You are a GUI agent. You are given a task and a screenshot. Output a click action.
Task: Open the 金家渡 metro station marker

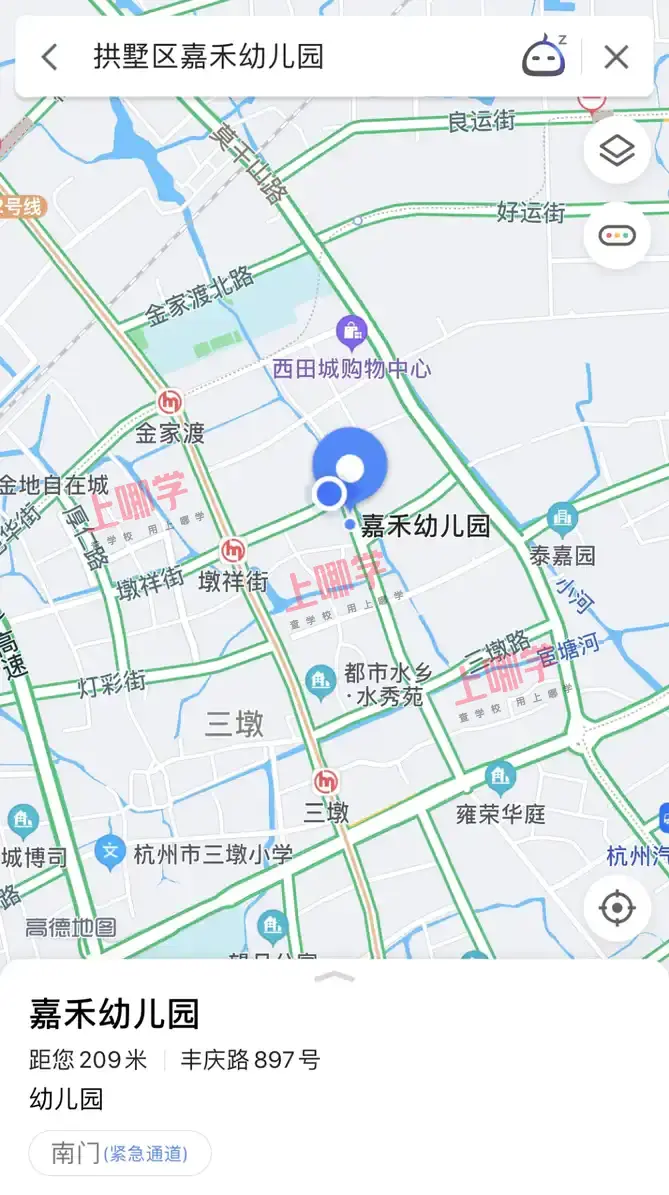pos(171,403)
